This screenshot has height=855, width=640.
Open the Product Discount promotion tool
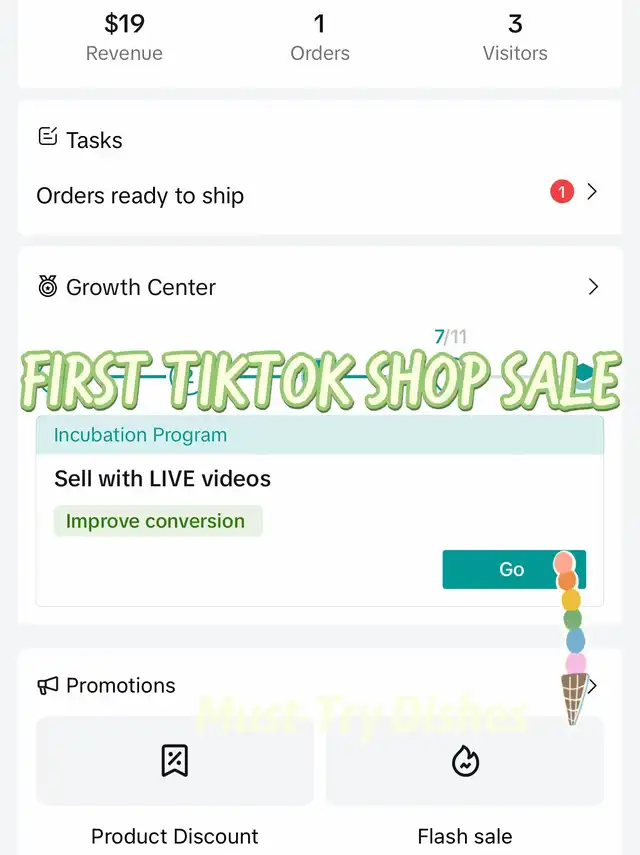click(x=175, y=762)
